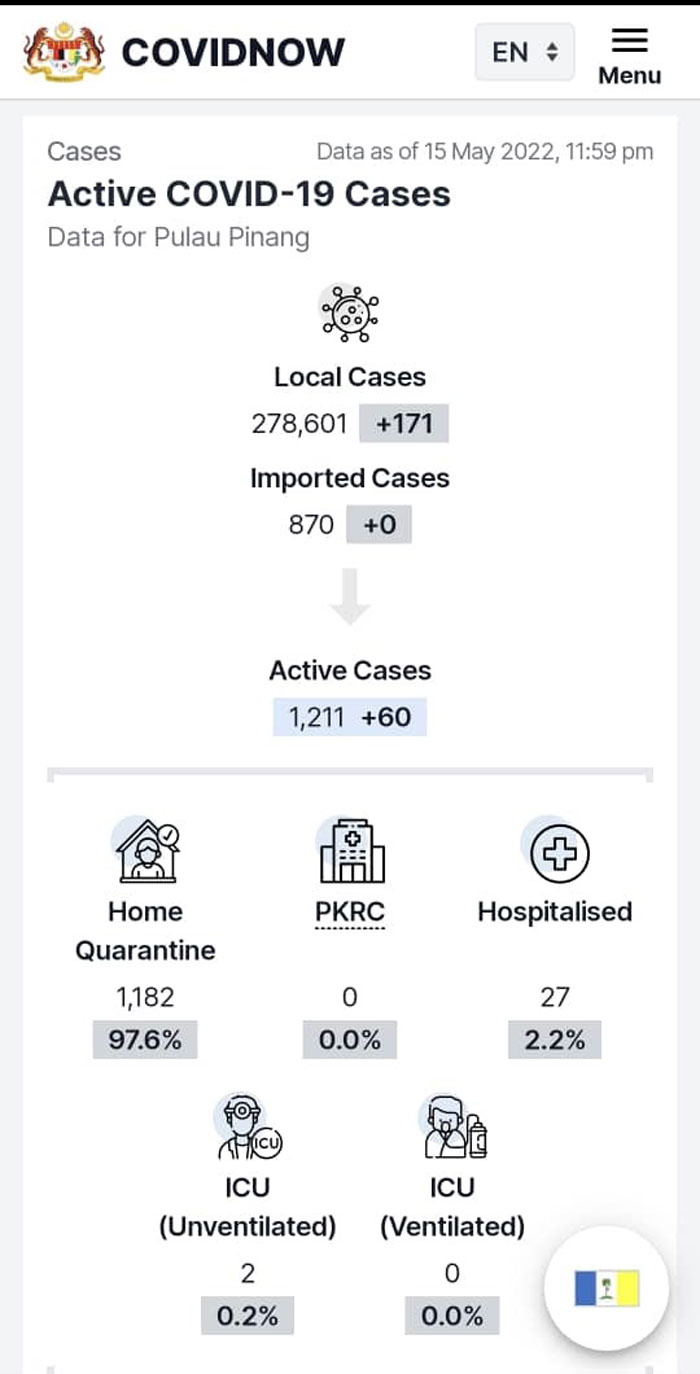Tap the COVIDNOW home logo link
This screenshot has width=700, height=1374.
click(x=184, y=52)
